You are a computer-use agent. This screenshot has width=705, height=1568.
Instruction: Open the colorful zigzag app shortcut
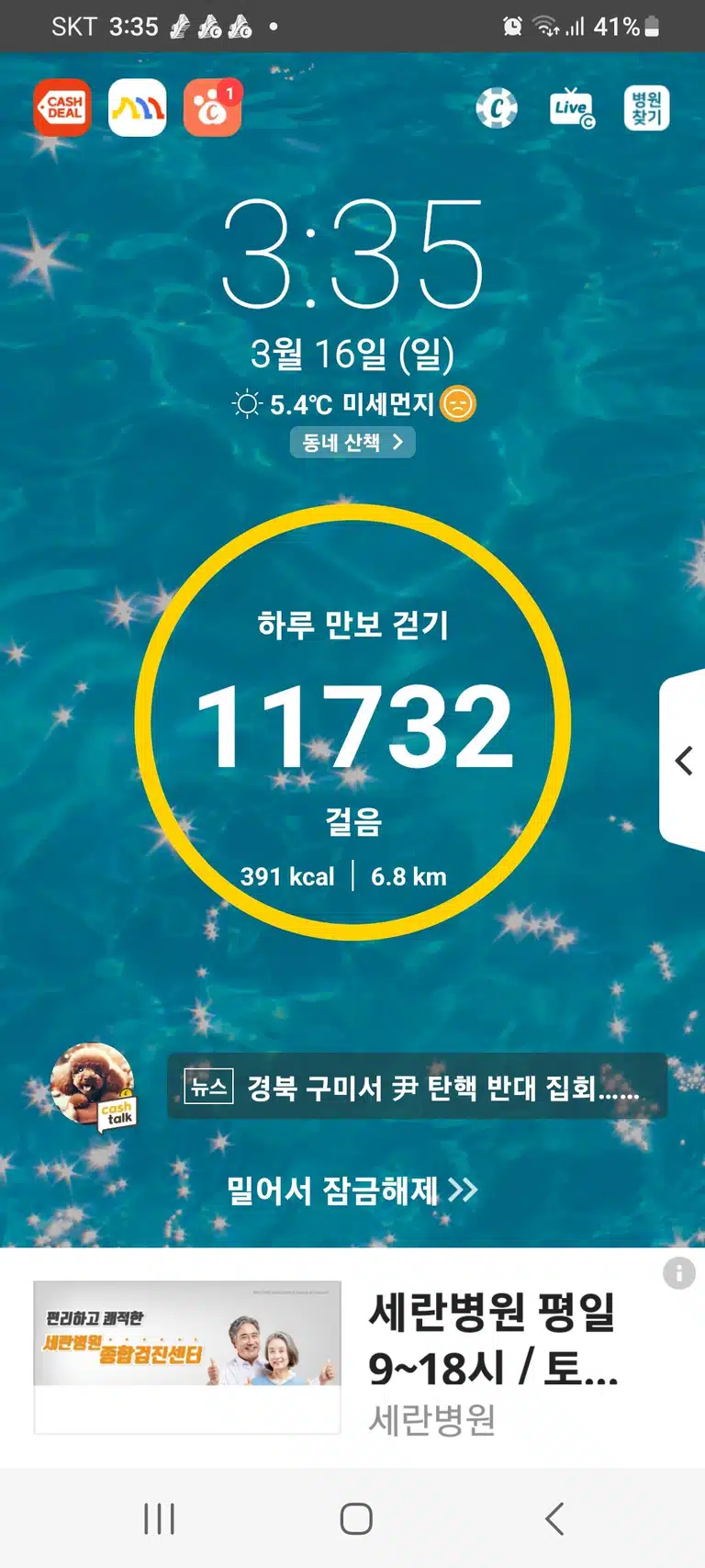click(x=138, y=108)
